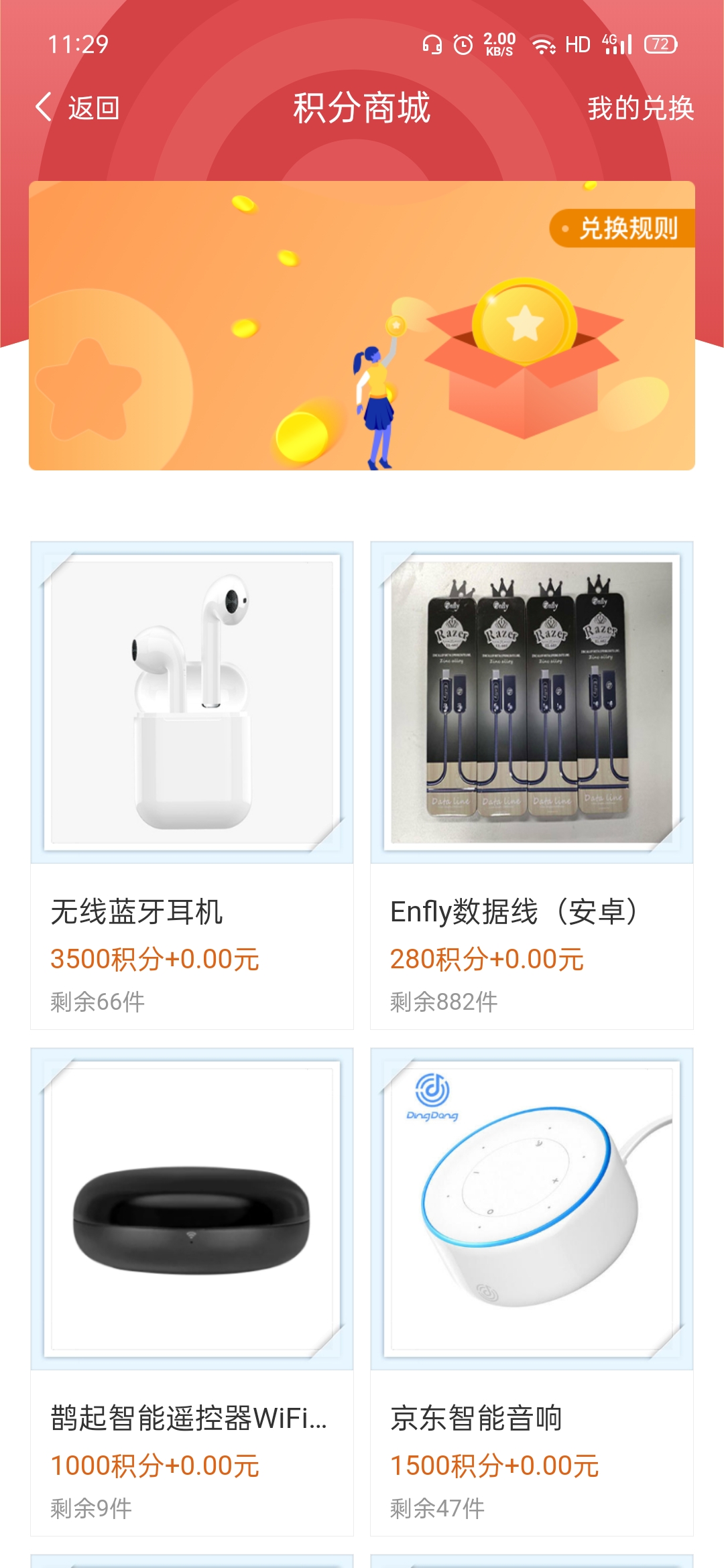Open the 兑换规则 exchange rules panel
The image size is (724, 1568).
[x=624, y=228]
